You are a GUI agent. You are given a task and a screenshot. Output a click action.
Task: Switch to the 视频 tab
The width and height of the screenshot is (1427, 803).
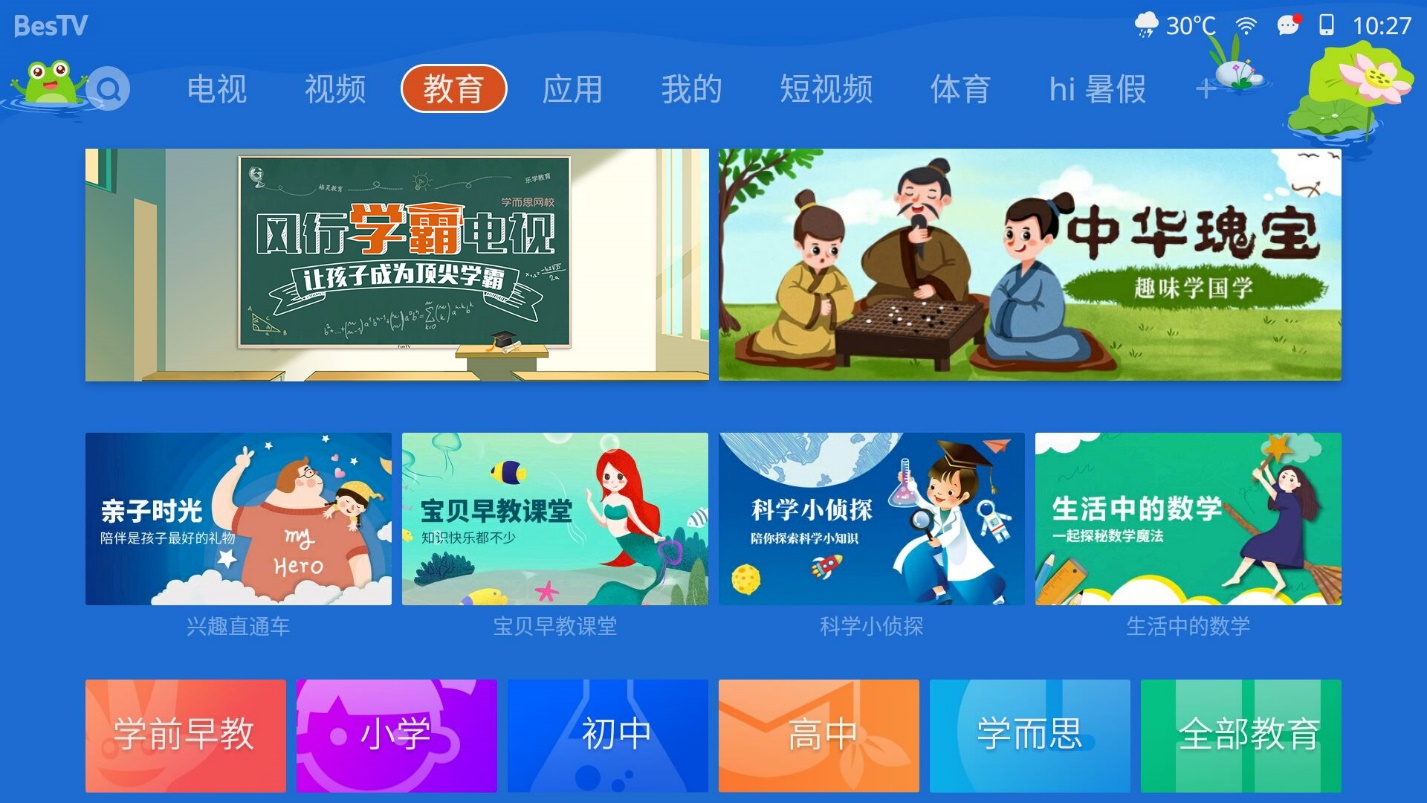pos(335,90)
